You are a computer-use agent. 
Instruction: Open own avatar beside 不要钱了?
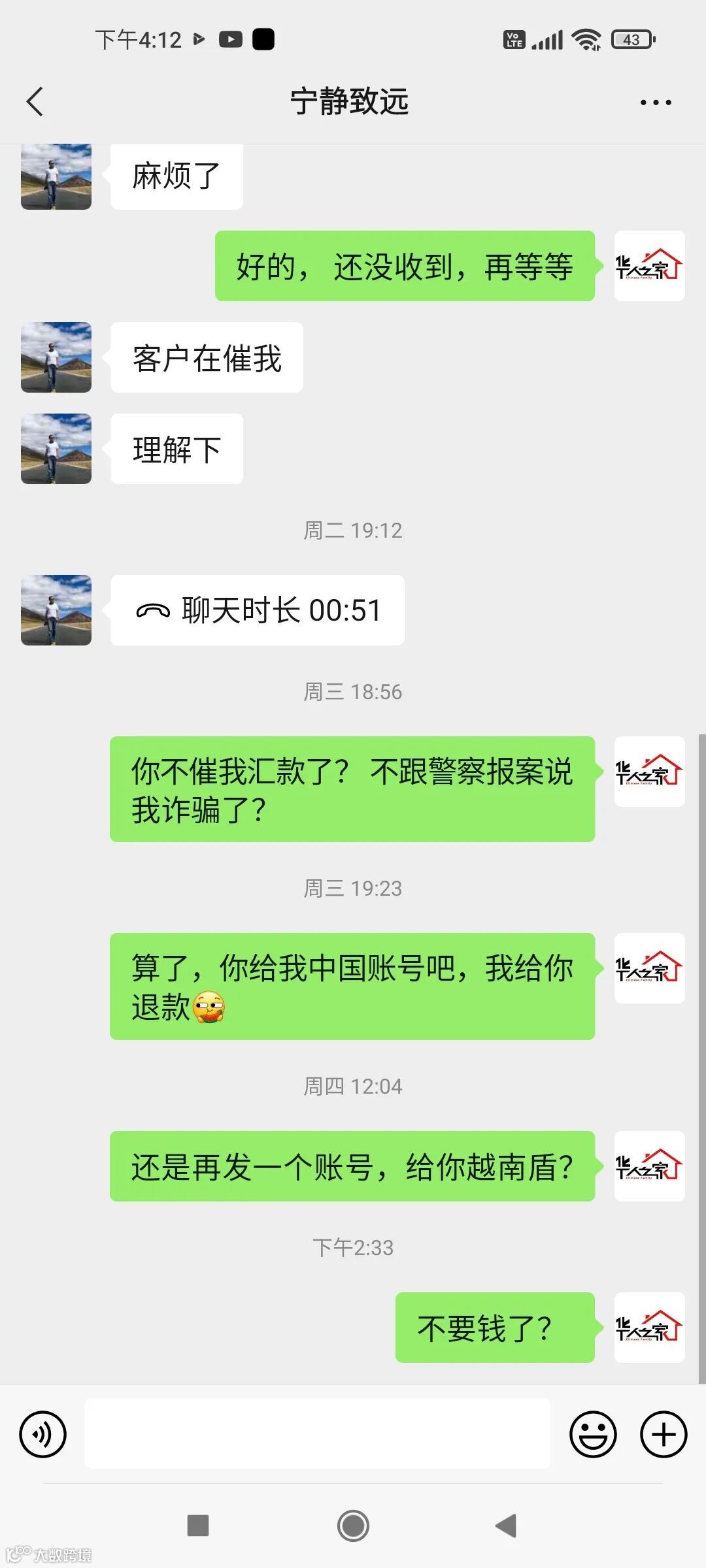click(x=649, y=1328)
